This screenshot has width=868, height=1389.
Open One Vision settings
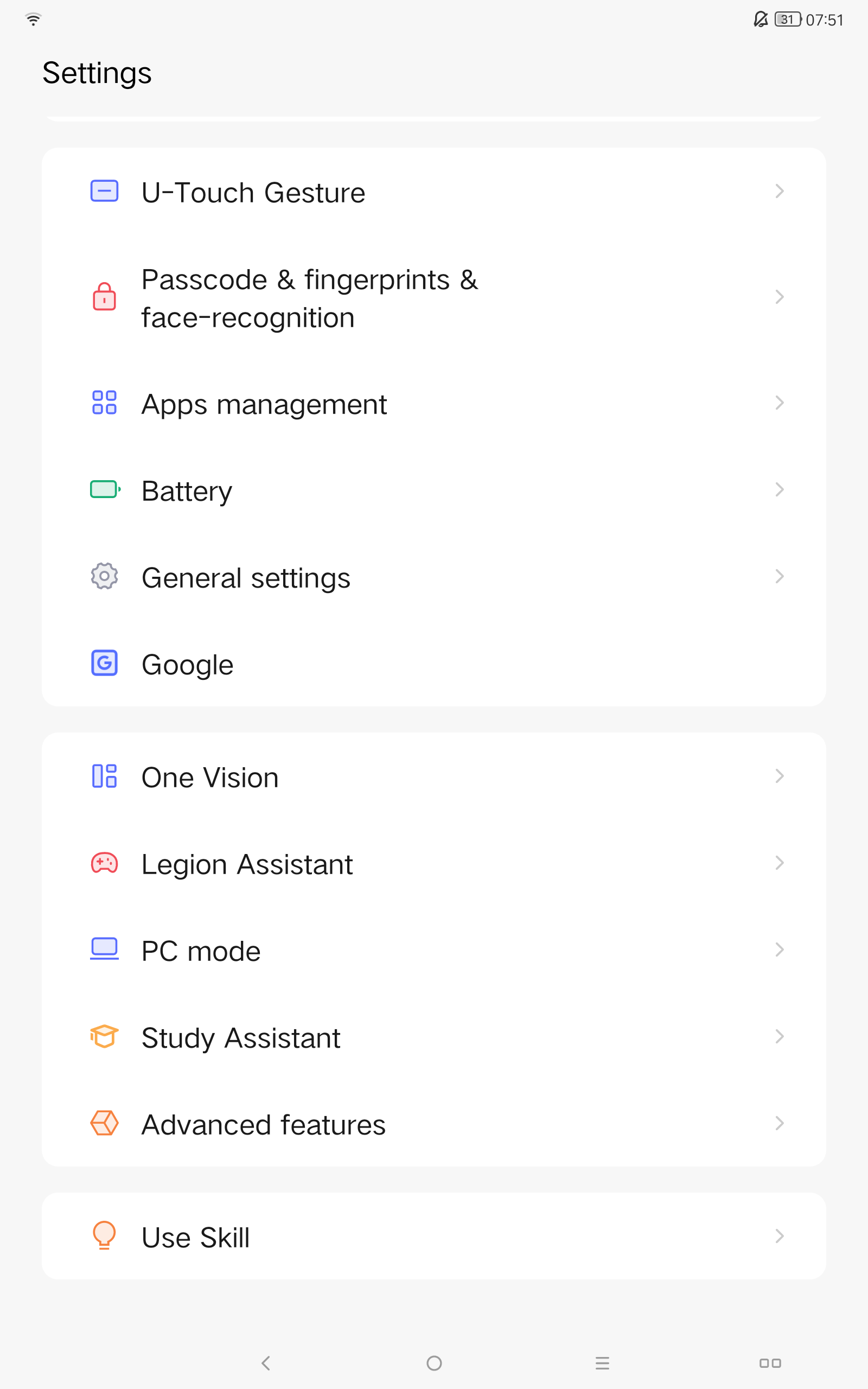coord(434,776)
